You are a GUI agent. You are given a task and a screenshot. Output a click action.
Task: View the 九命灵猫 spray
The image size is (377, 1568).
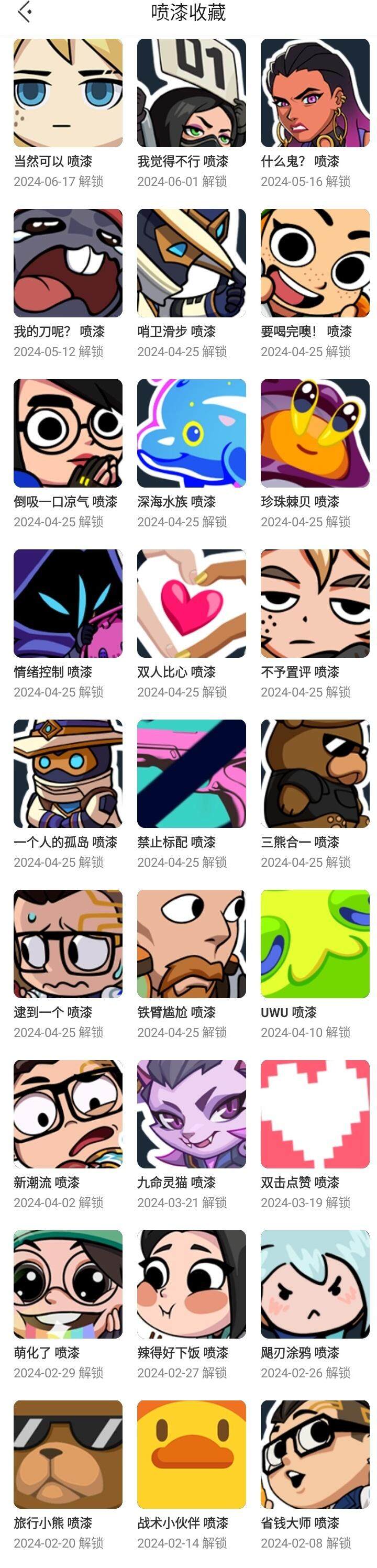(191, 1114)
